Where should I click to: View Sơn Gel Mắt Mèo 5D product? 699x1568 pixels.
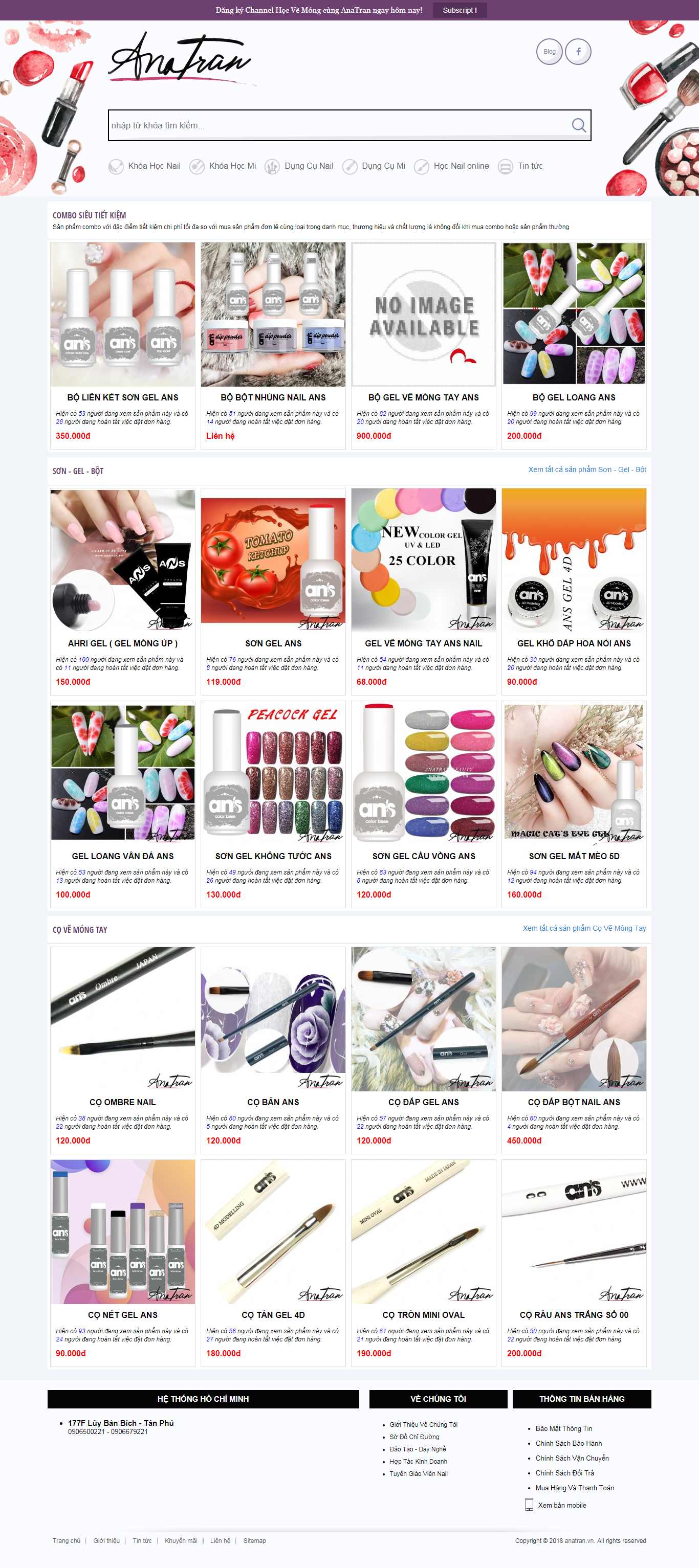pyautogui.click(x=574, y=855)
